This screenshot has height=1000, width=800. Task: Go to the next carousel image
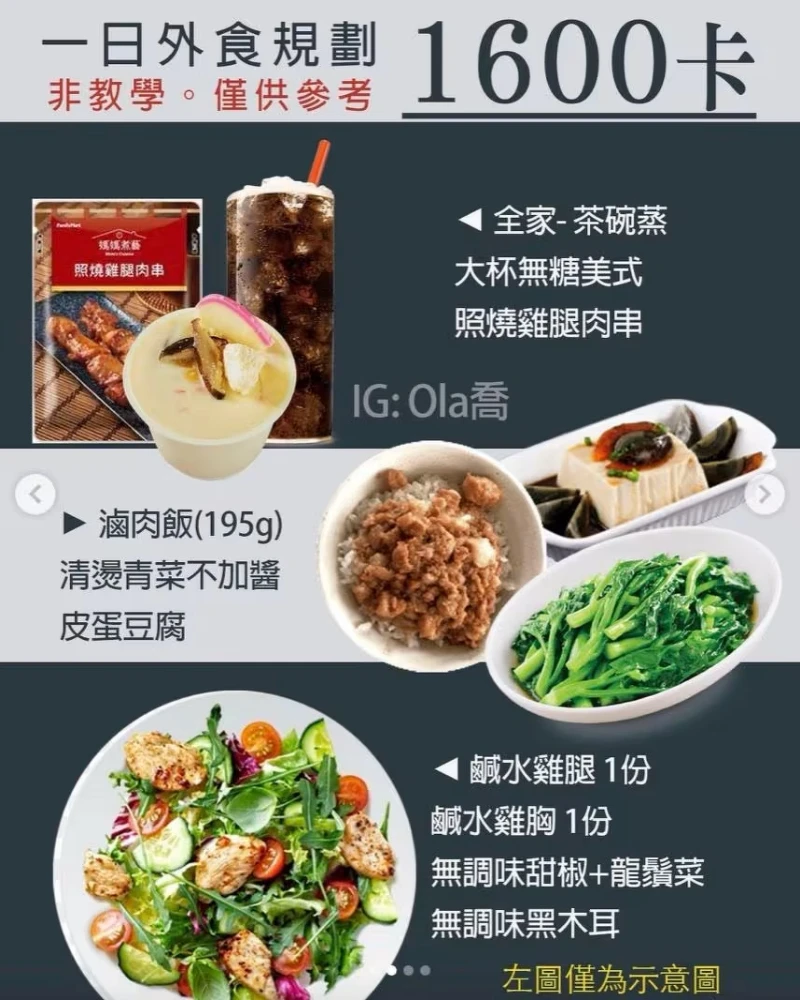(x=765, y=495)
